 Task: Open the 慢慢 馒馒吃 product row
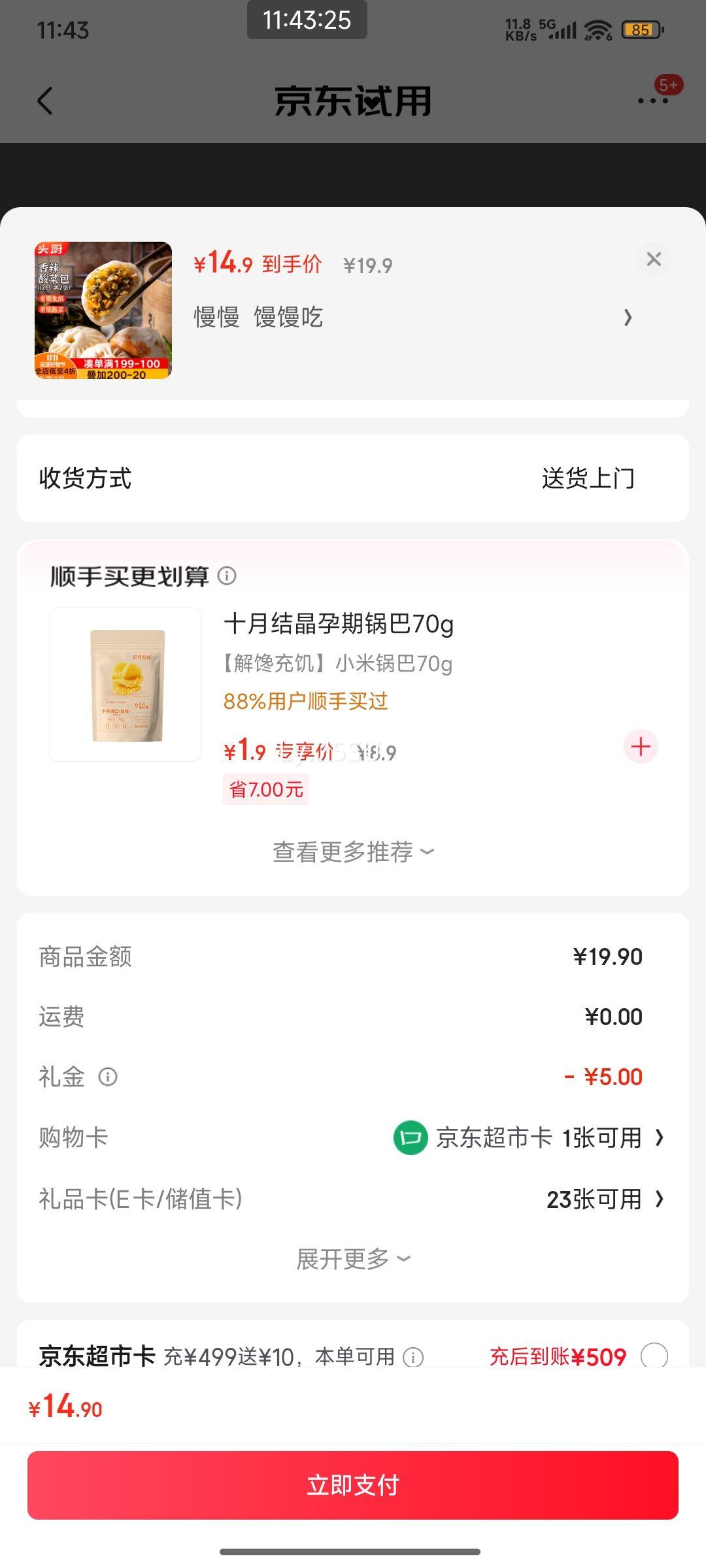point(412,318)
